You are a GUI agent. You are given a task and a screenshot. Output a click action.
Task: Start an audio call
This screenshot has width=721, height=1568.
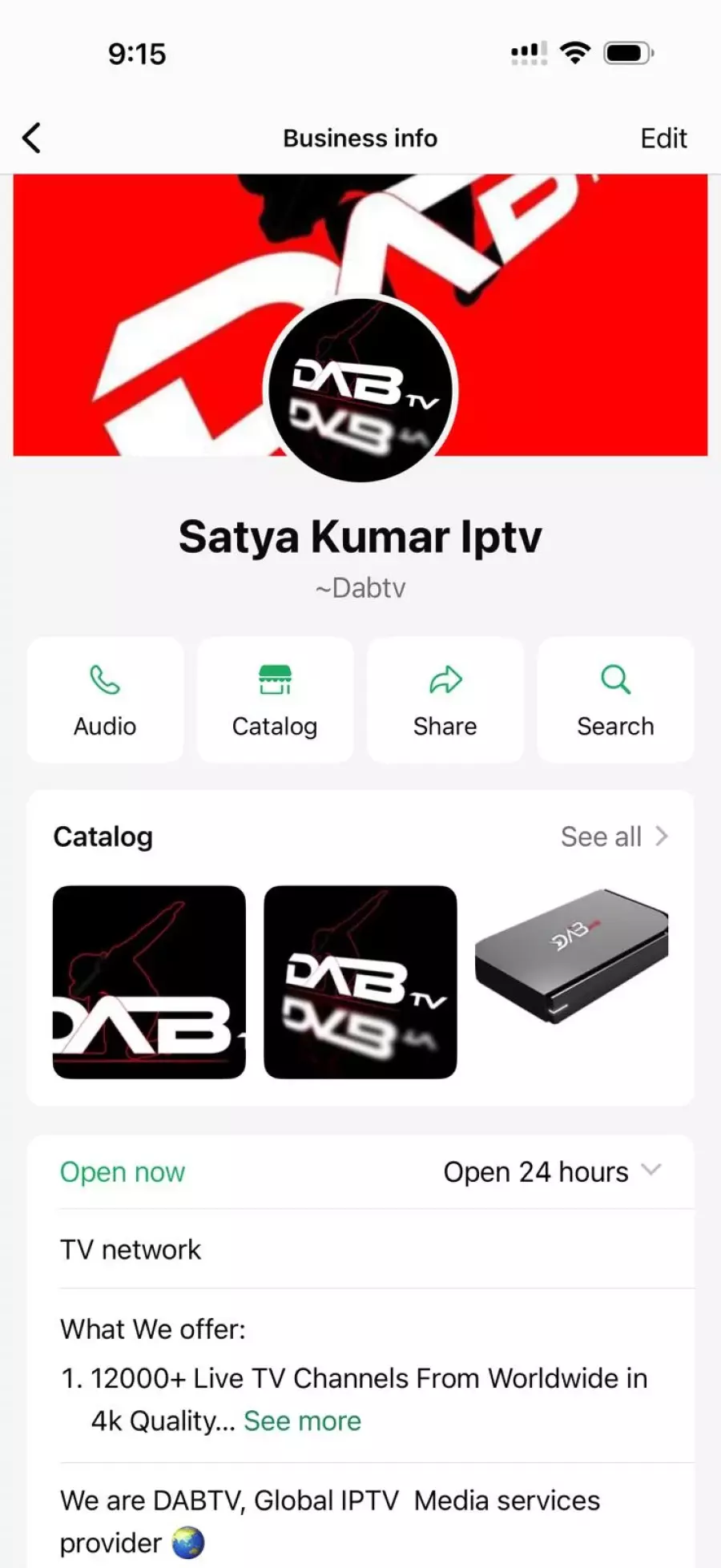coord(105,699)
